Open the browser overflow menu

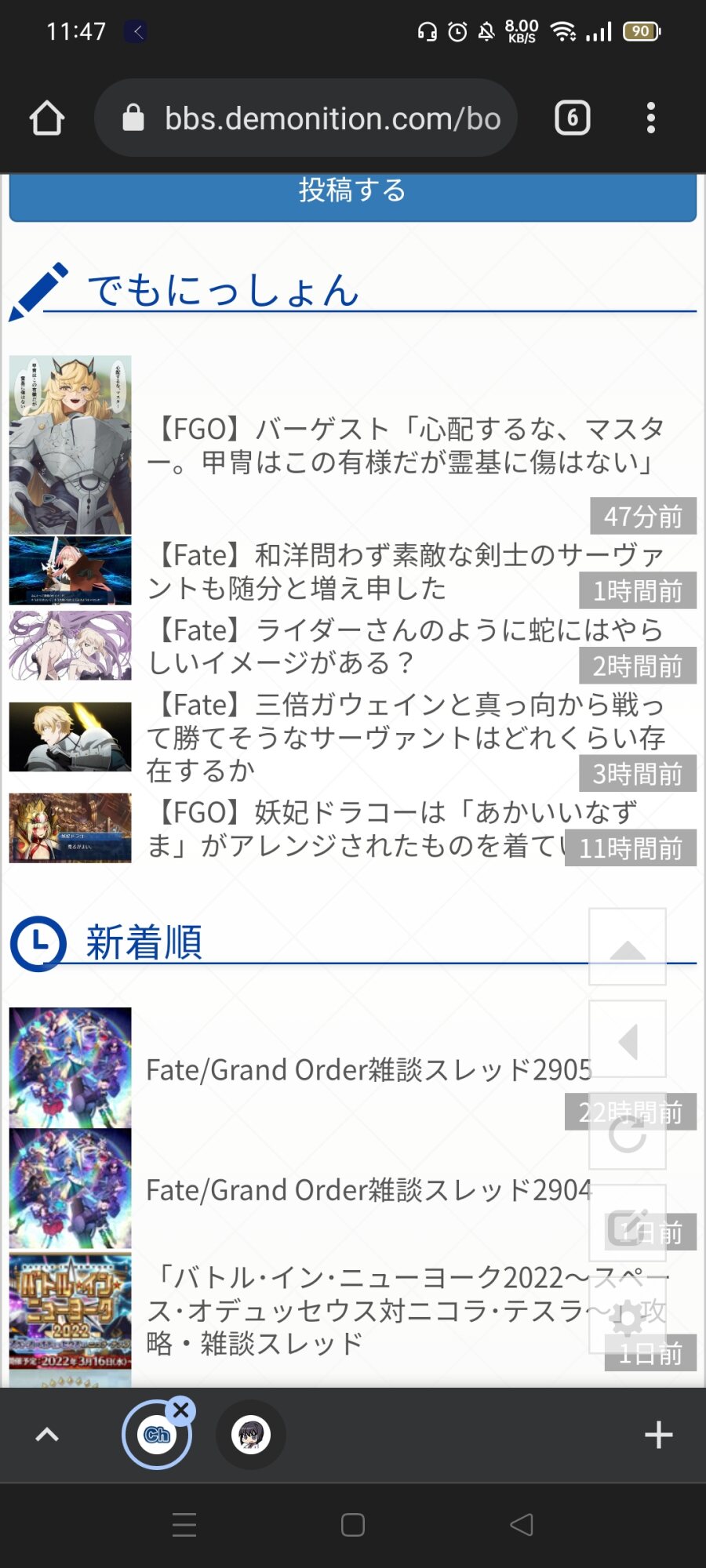pos(650,118)
